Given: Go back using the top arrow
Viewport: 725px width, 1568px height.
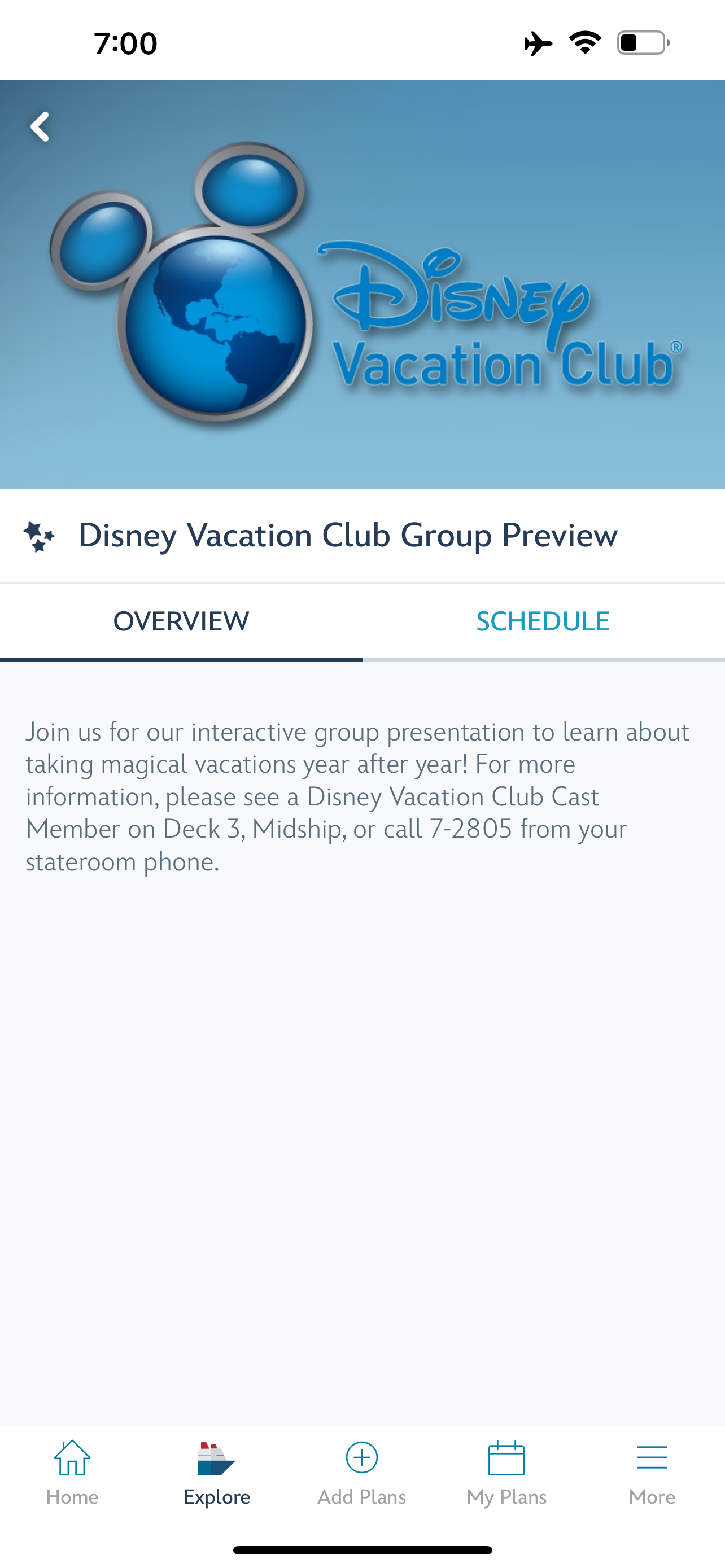Looking at the screenshot, I should [40, 126].
